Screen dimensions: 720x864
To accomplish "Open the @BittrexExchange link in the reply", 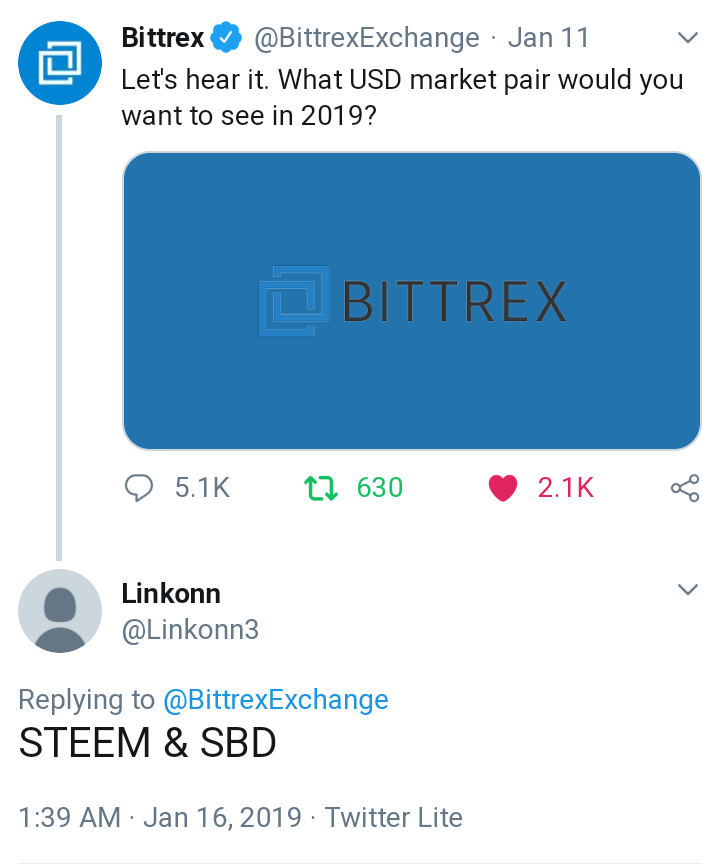I will (275, 700).
